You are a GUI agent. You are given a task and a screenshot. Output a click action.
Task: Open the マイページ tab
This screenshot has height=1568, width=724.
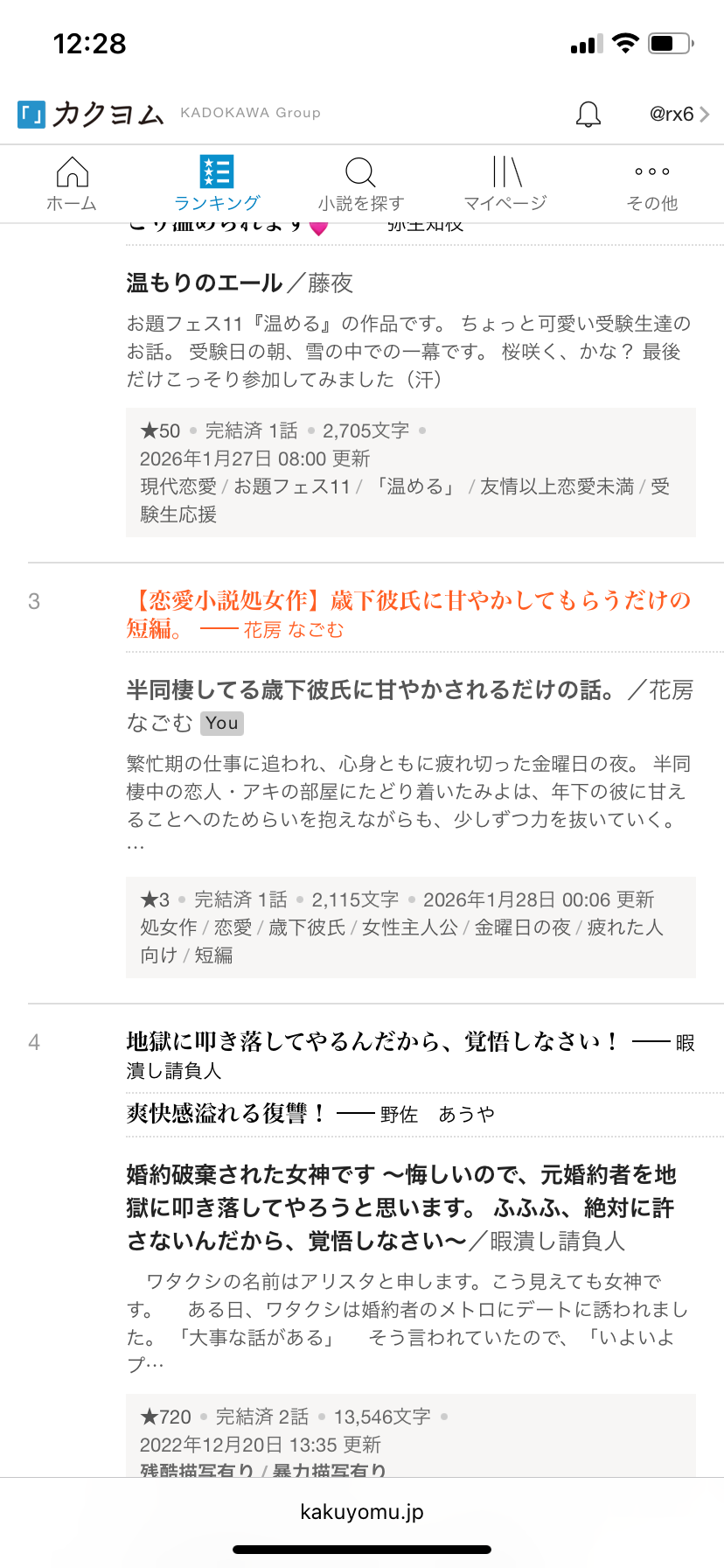point(505,185)
